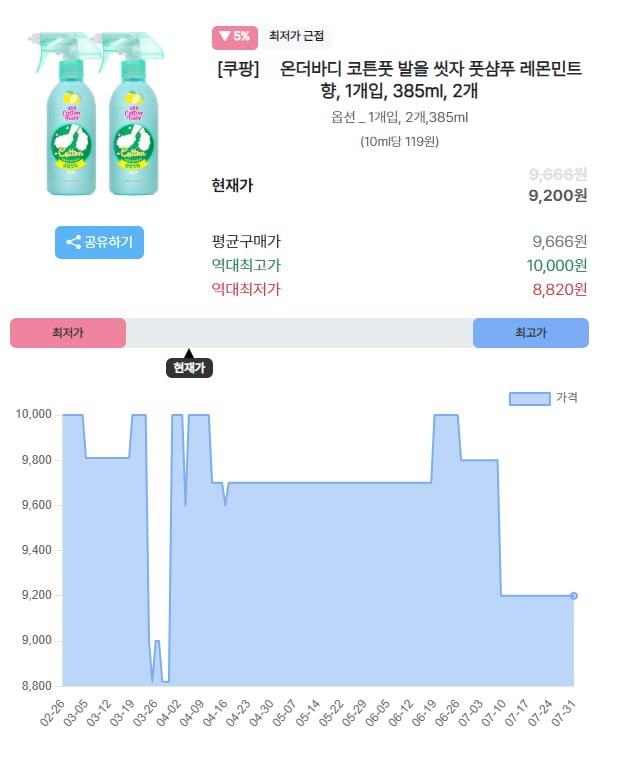Viewport: 632px width, 768px height.
Task: Open the foot shampoo product image
Action: pos(99,113)
